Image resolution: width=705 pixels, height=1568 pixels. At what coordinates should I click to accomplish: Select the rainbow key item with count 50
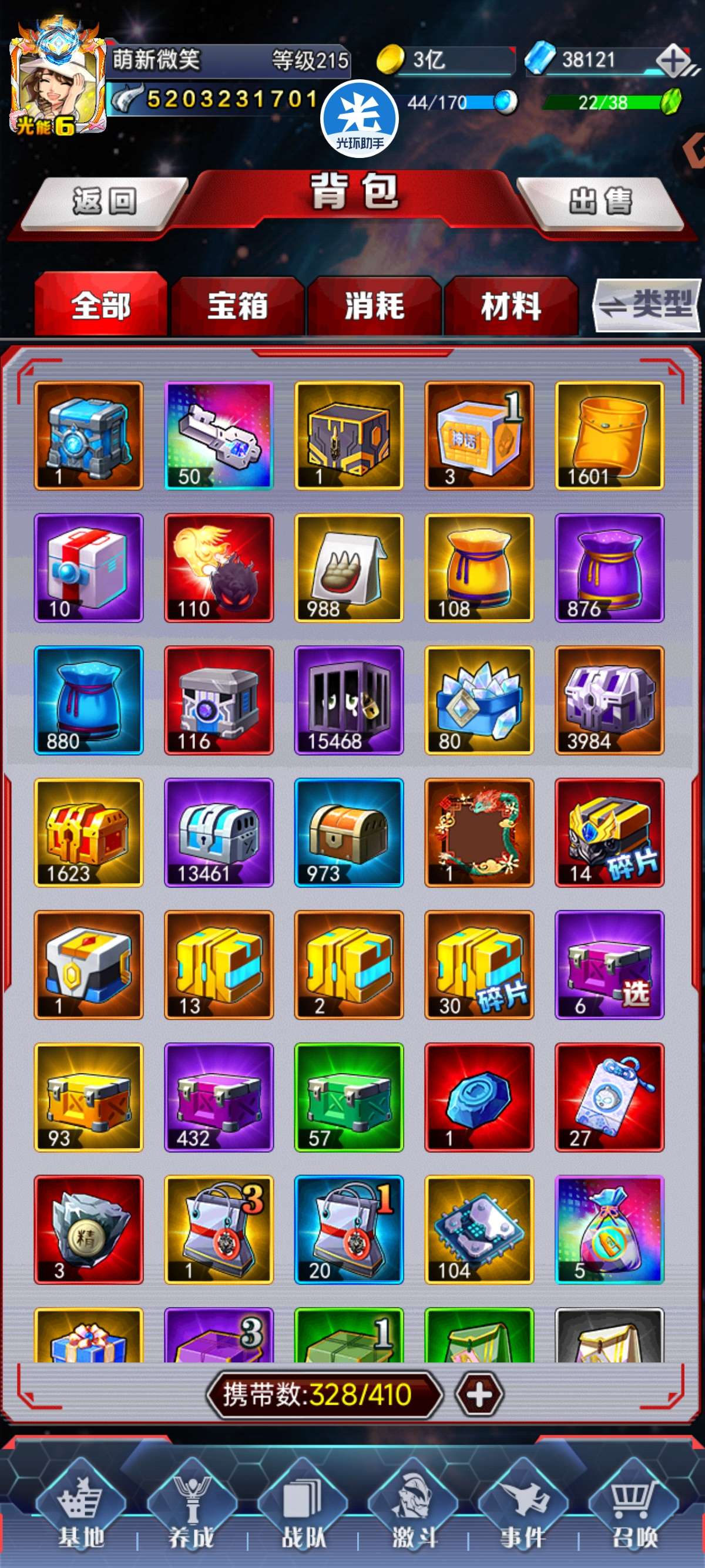pos(219,436)
